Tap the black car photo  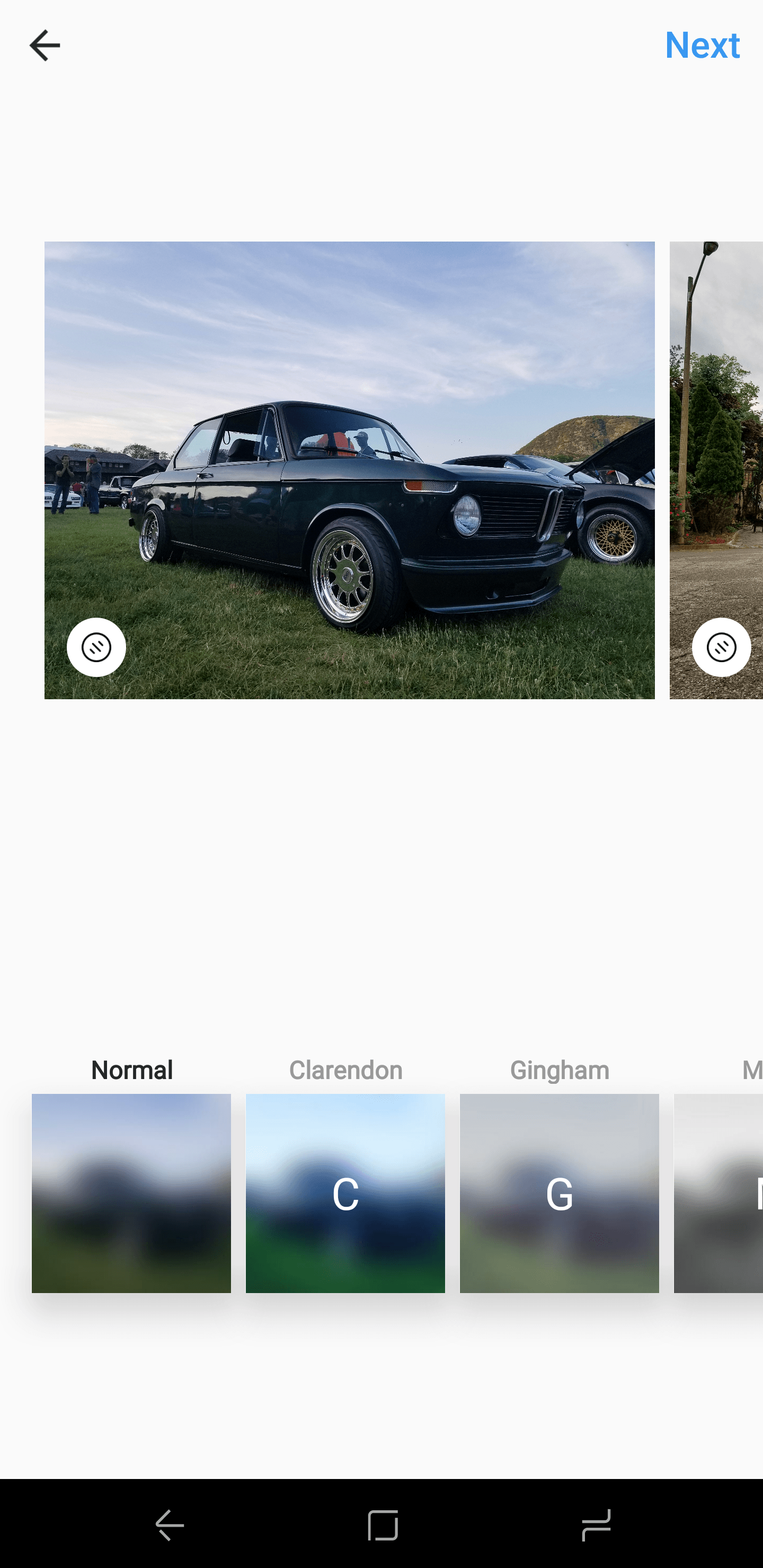(350, 470)
